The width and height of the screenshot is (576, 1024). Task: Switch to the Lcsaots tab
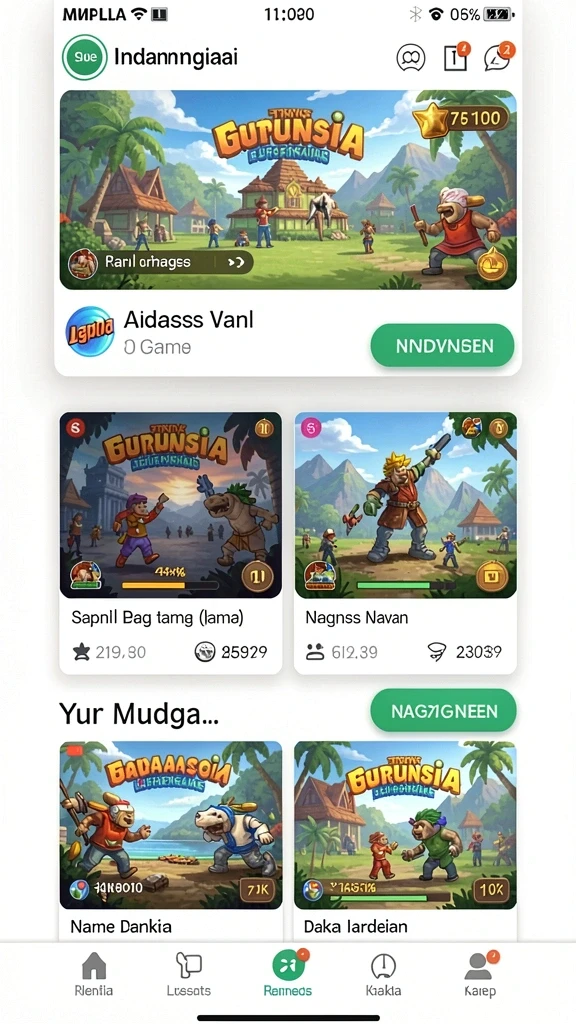coord(189,974)
